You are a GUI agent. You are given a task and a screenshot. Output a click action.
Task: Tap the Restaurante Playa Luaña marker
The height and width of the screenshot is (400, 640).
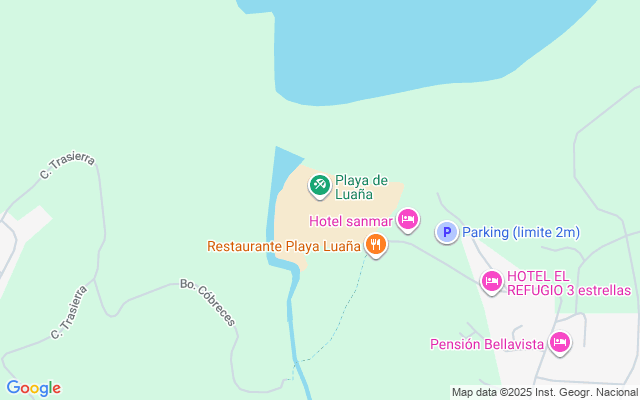(375, 243)
